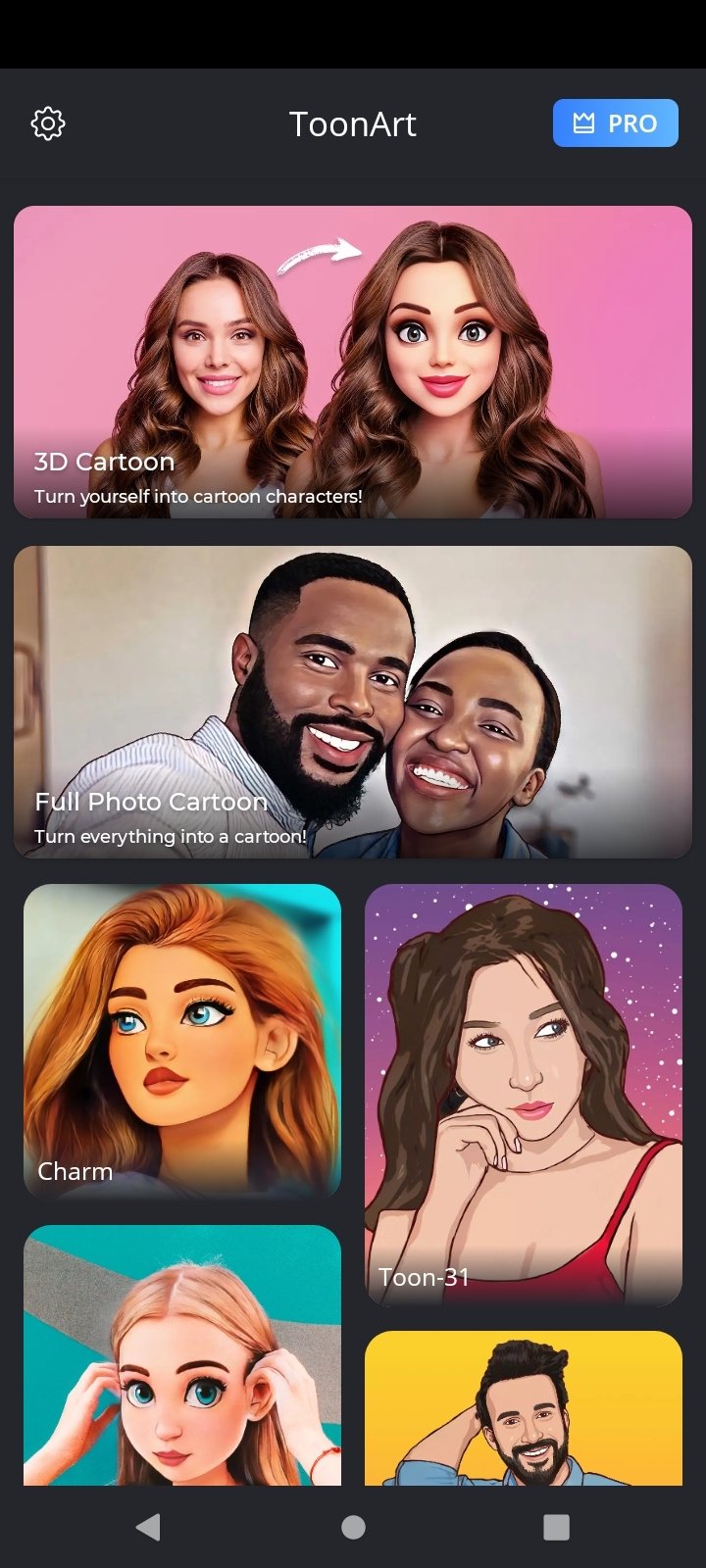
Task: Open the 3D Cartoon card
Action: 353,362
